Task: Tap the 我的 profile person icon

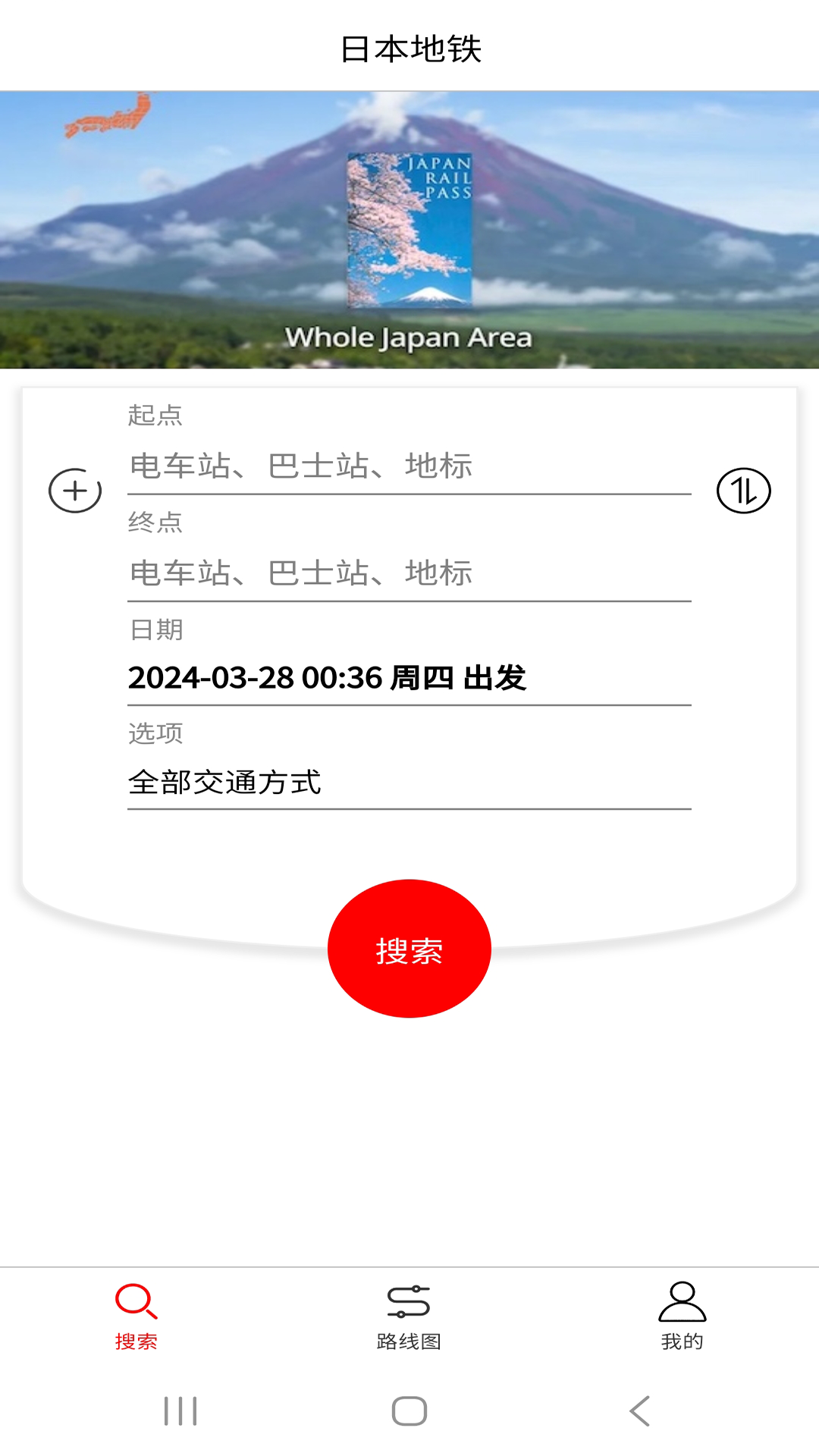Action: point(682,1298)
